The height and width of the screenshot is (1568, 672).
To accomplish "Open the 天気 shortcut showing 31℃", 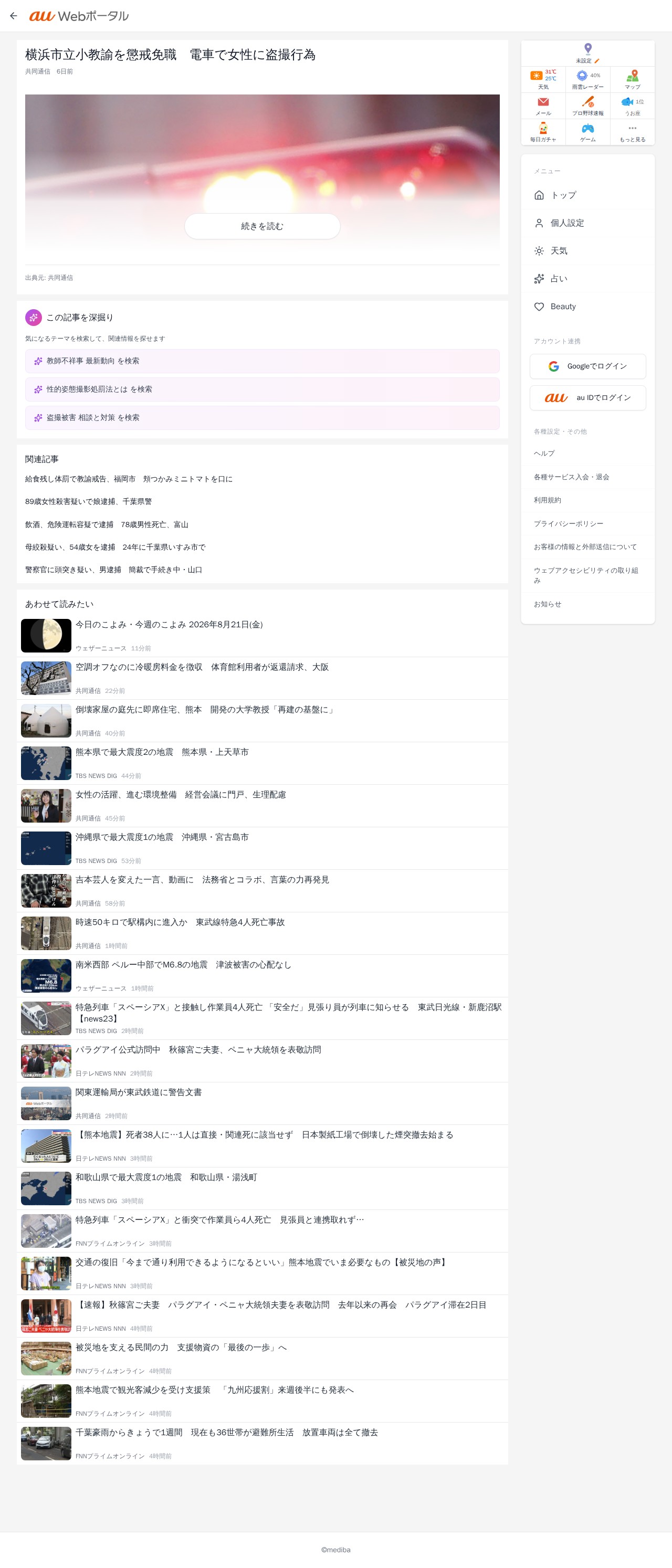I will tap(543, 79).
